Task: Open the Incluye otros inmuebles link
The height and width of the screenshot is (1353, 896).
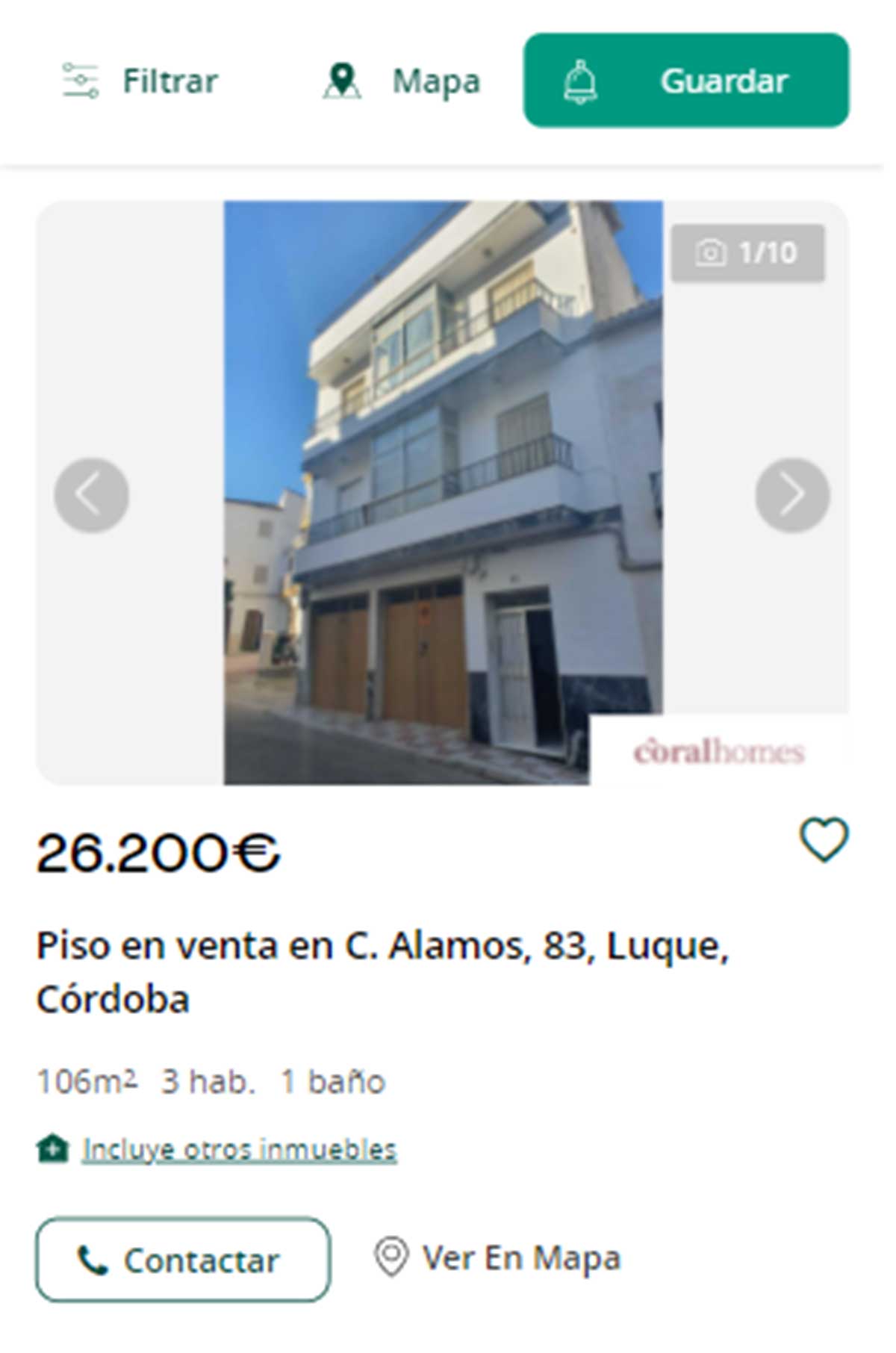Action: click(239, 1149)
